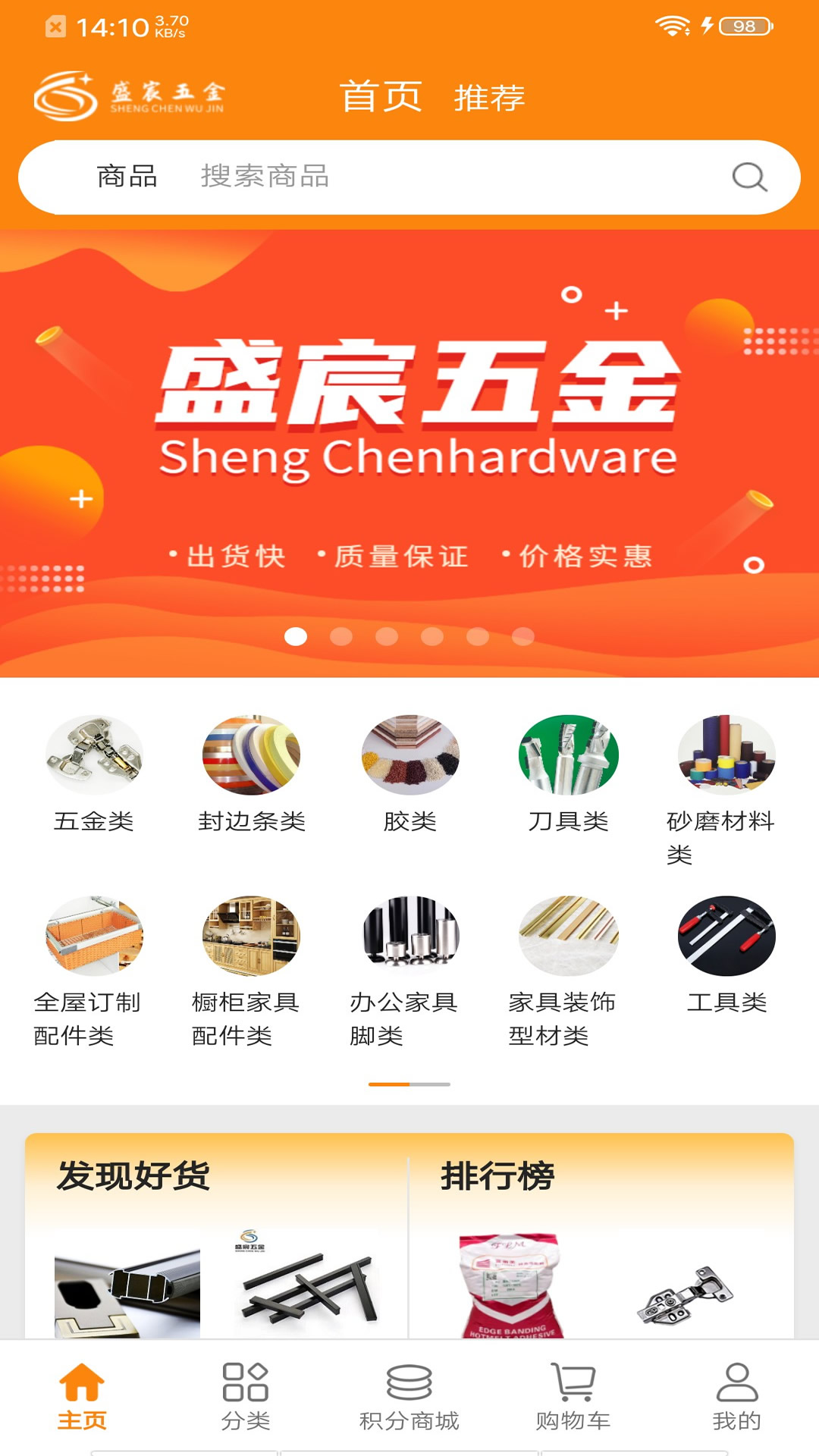Open the 购物车 shopping cart tab

(x=573, y=1397)
